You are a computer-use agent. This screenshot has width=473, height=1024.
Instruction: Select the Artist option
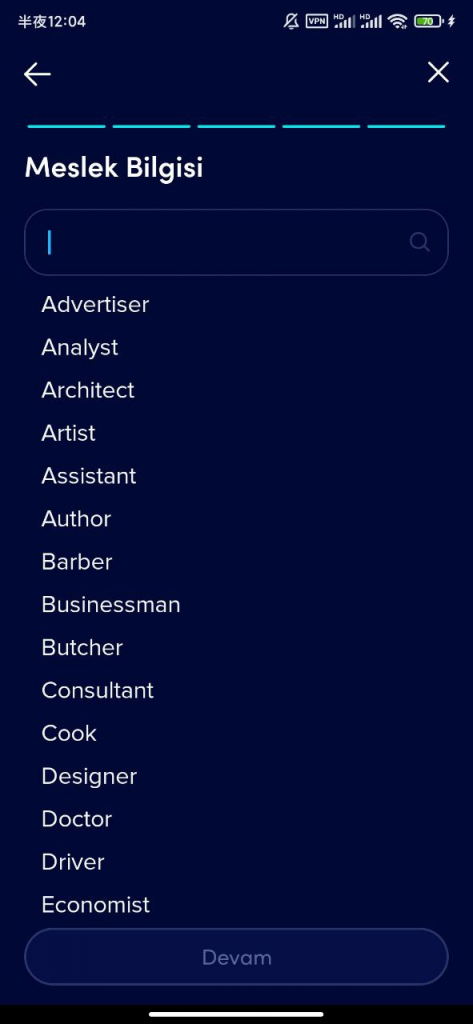(68, 433)
